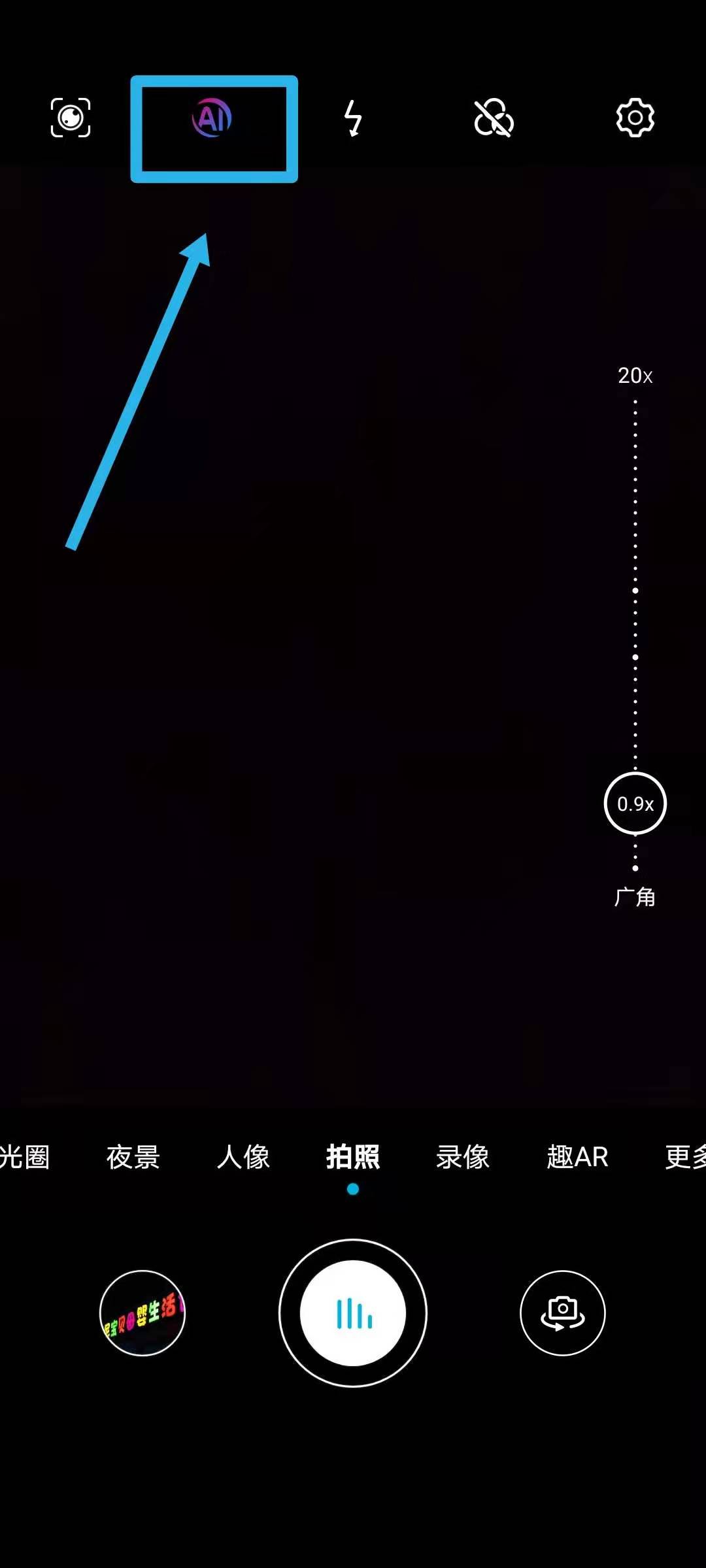The width and height of the screenshot is (706, 1568).
Task: Open camera settings gear
Action: [x=635, y=118]
